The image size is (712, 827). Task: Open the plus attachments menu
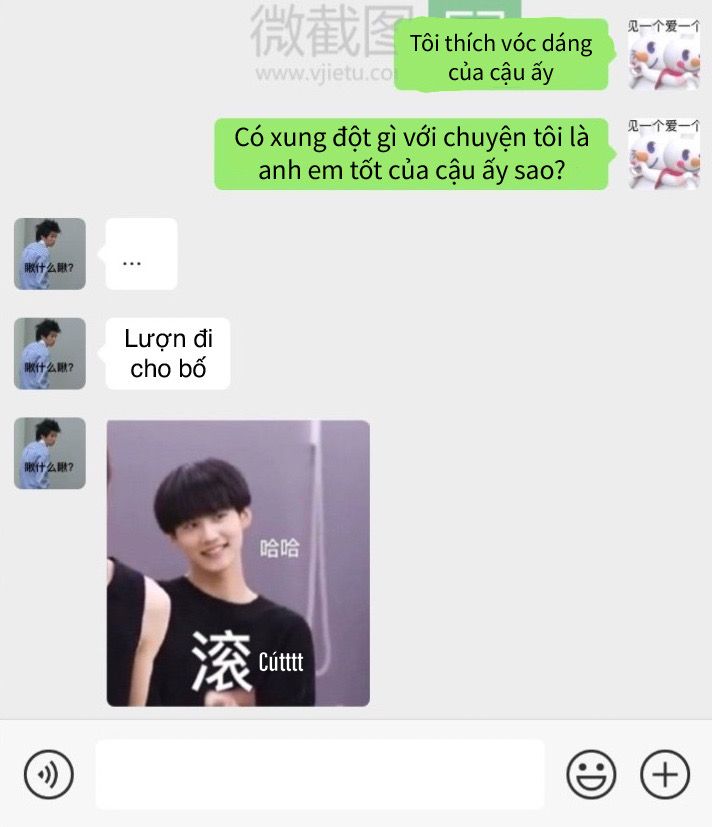[665, 774]
